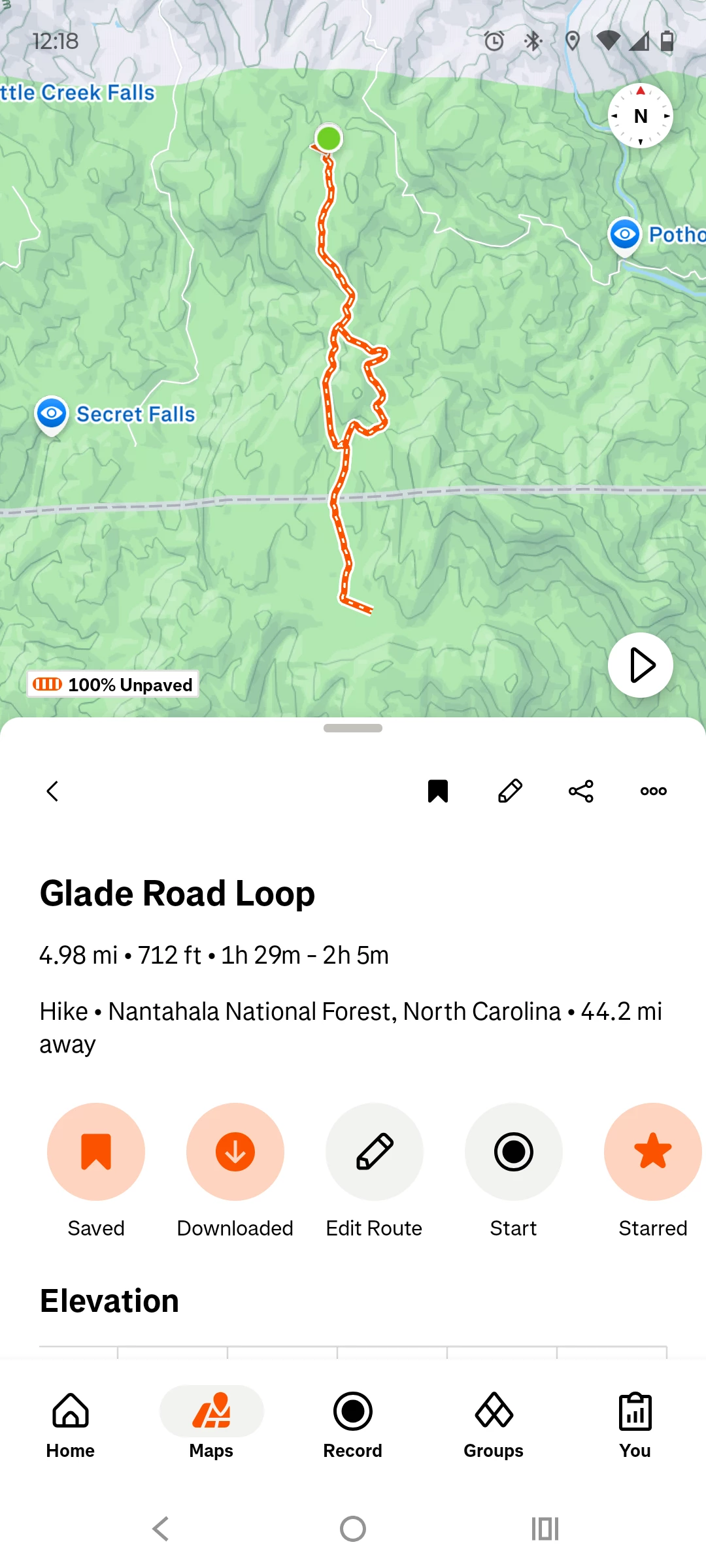Share the Glade Road Loop route
Viewport: 706px width, 1568px height.
click(581, 791)
